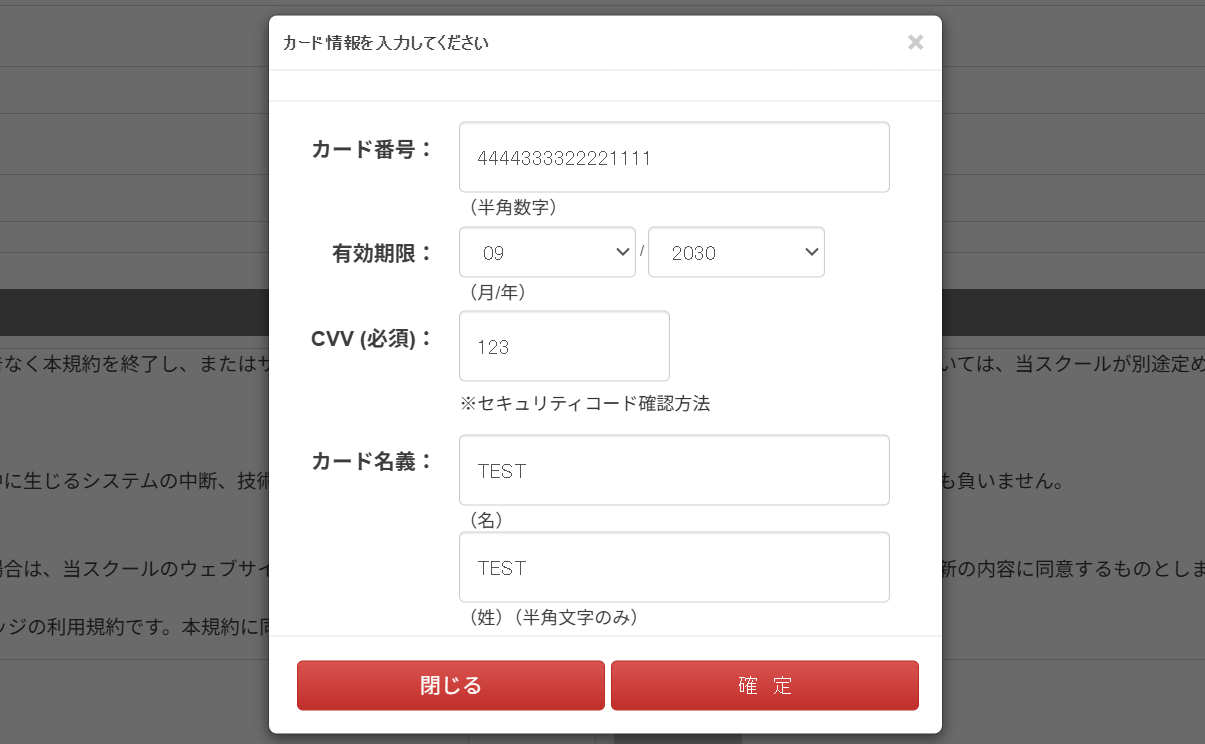Focus the CVV input field
Image resolution: width=1205 pixels, height=744 pixels.
click(564, 346)
